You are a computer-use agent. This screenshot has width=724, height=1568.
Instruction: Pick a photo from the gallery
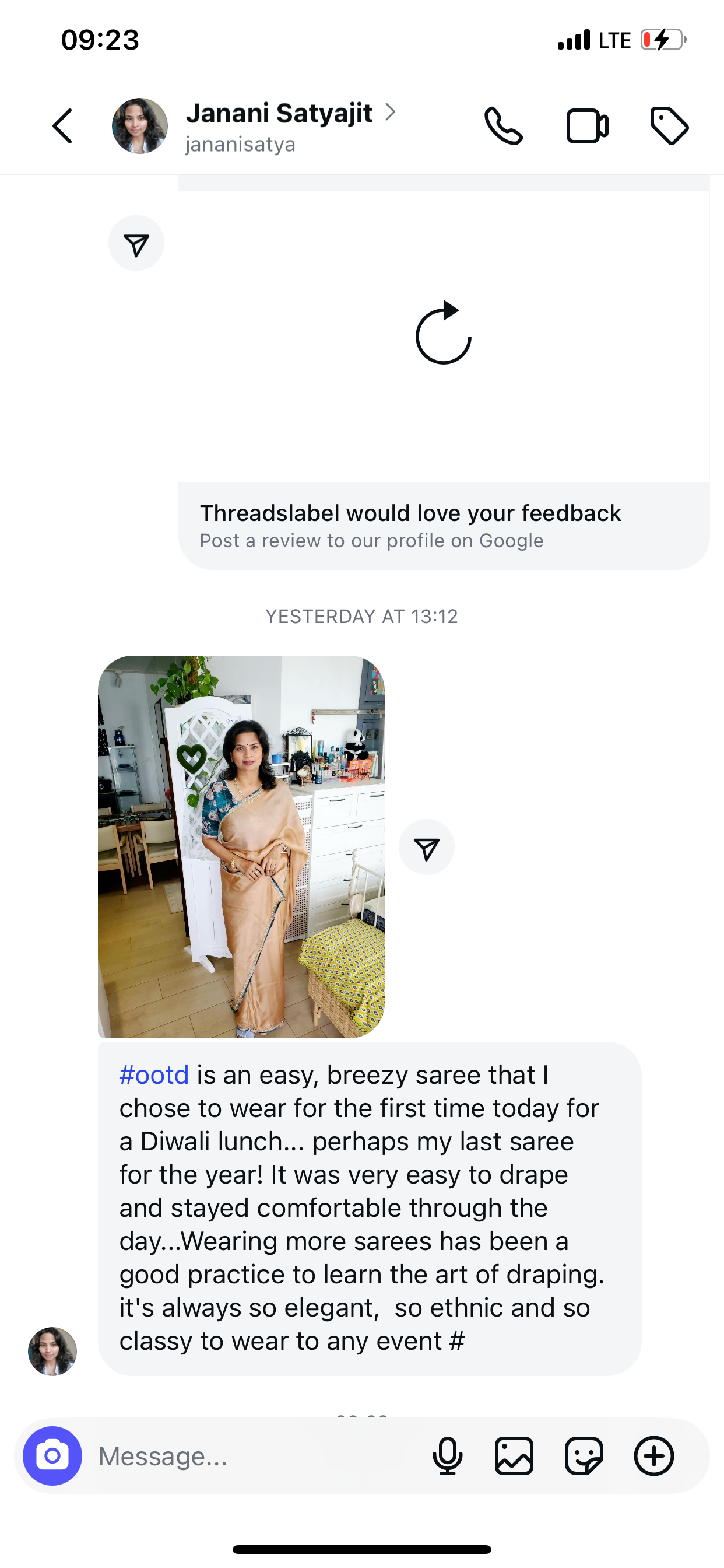(x=514, y=1456)
